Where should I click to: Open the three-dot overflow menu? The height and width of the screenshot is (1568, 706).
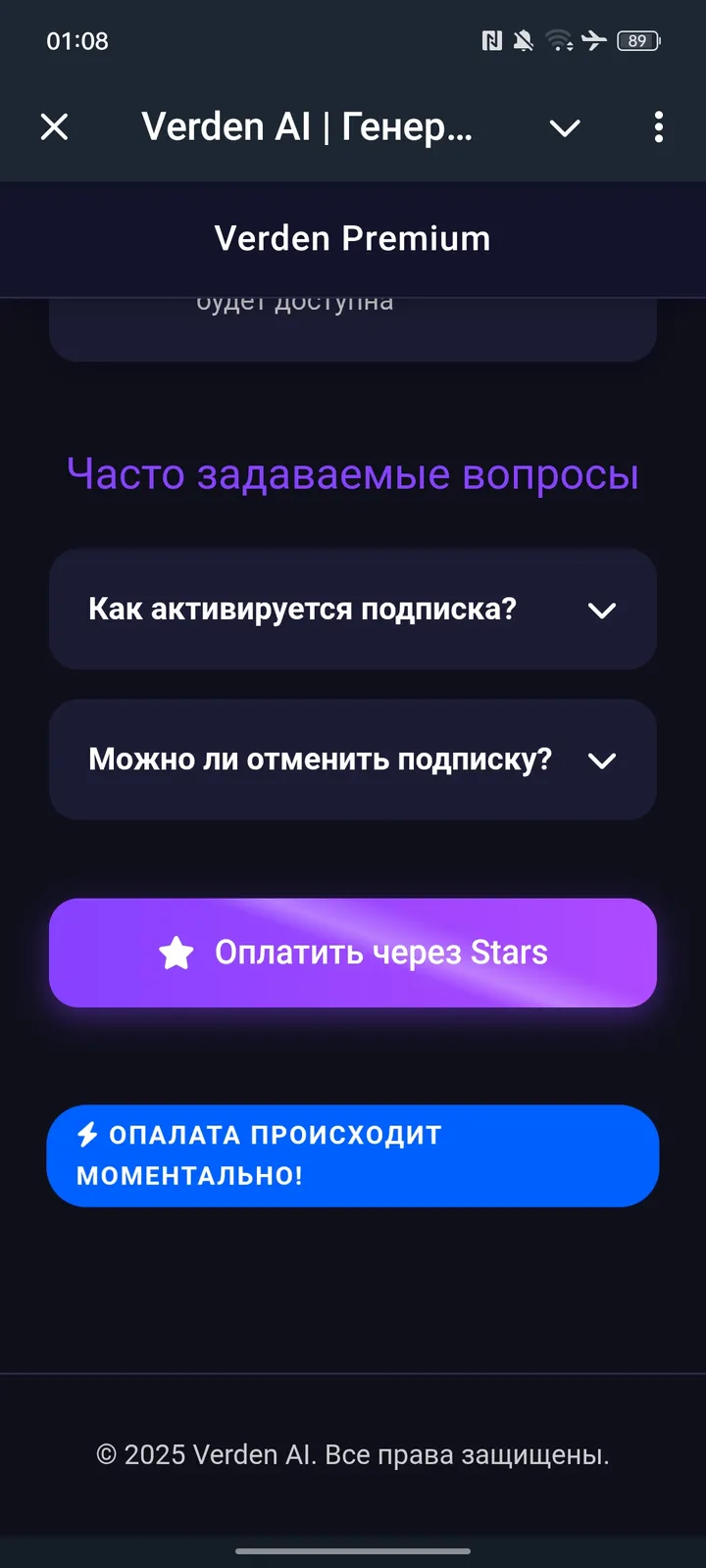(x=658, y=127)
